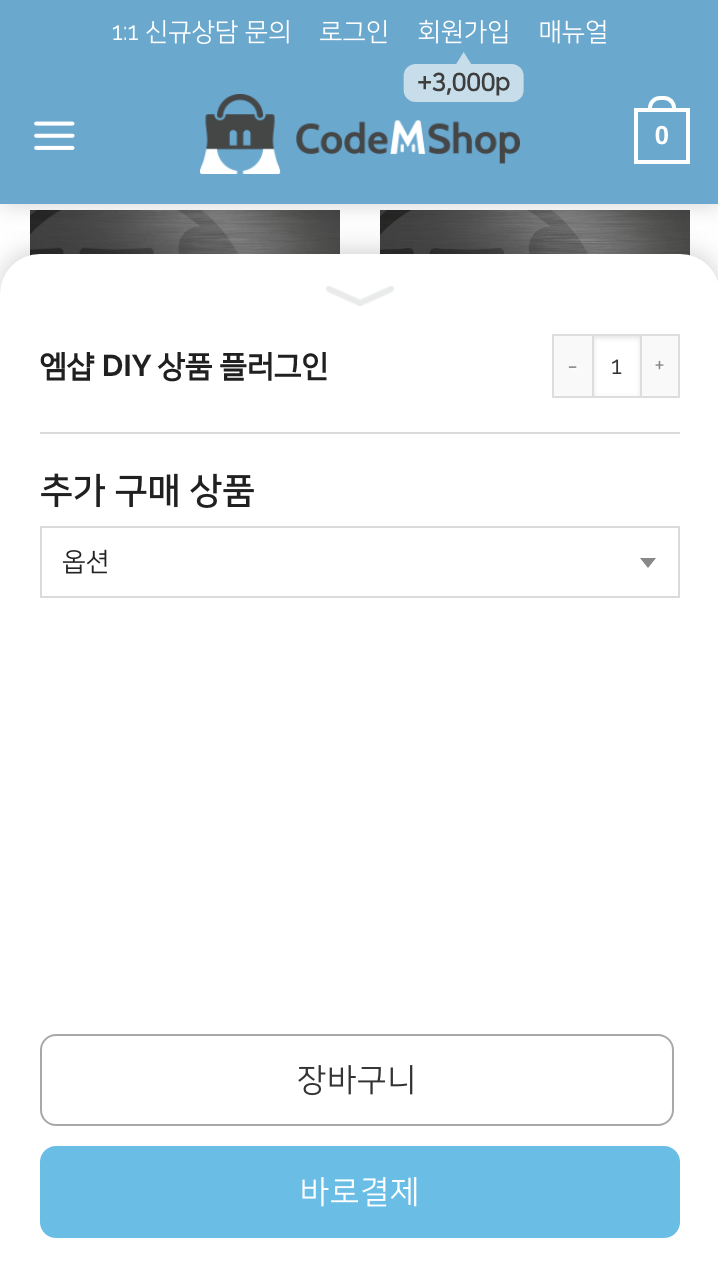
Task: Tap 바로결제 to pay now
Action: 360,1192
